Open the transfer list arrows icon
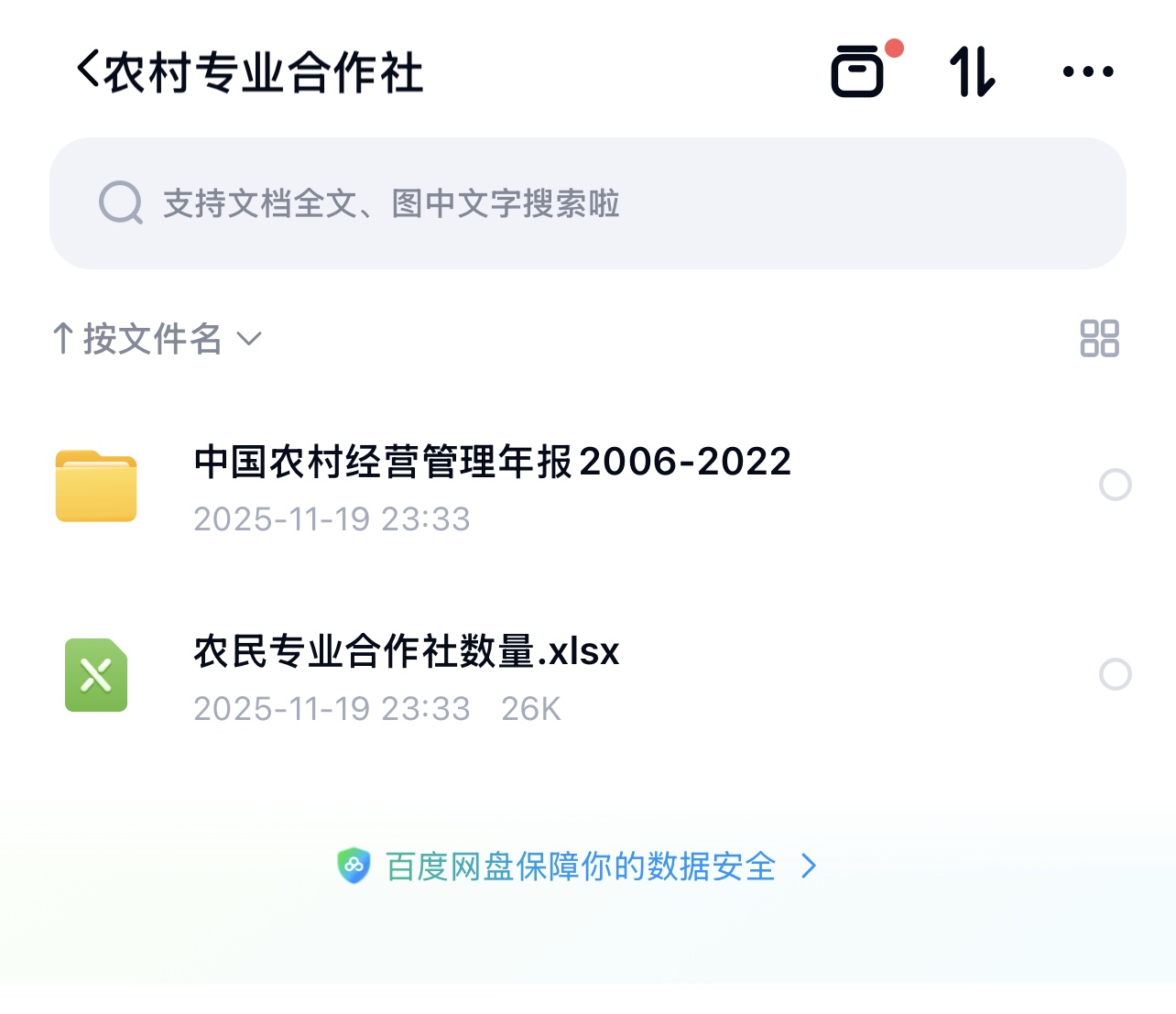 (972, 71)
